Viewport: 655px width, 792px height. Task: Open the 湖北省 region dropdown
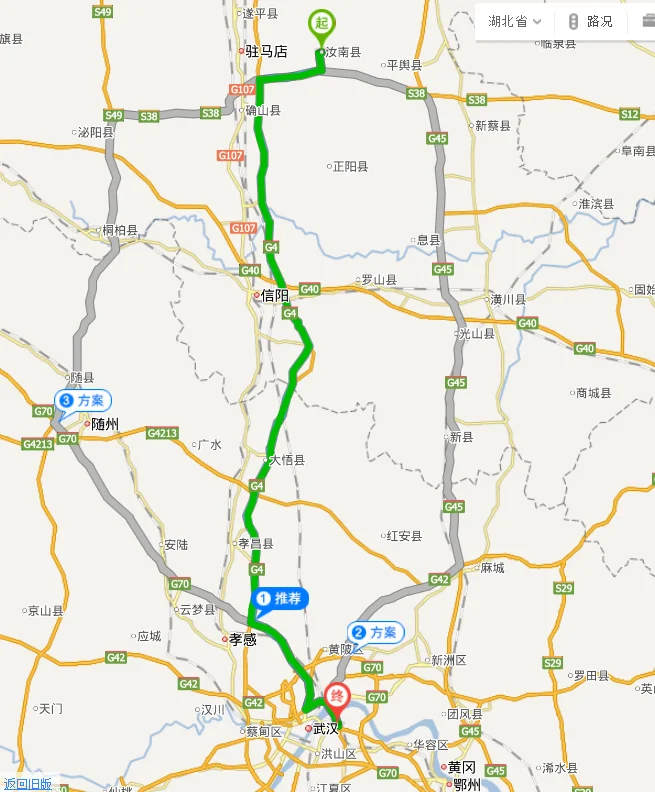[514, 21]
